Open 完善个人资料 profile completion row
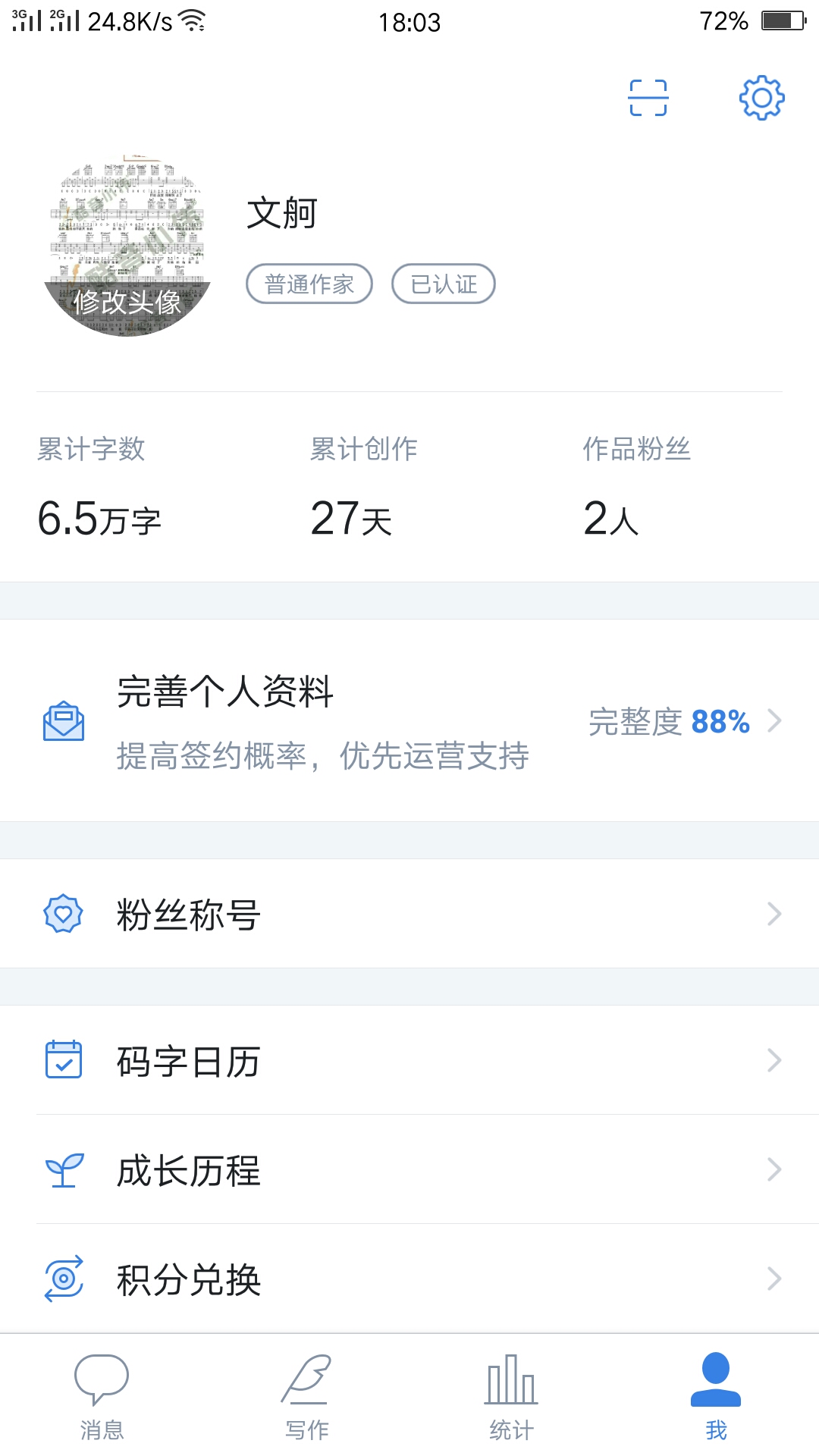Image resolution: width=819 pixels, height=1456 pixels. (x=409, y=720)
